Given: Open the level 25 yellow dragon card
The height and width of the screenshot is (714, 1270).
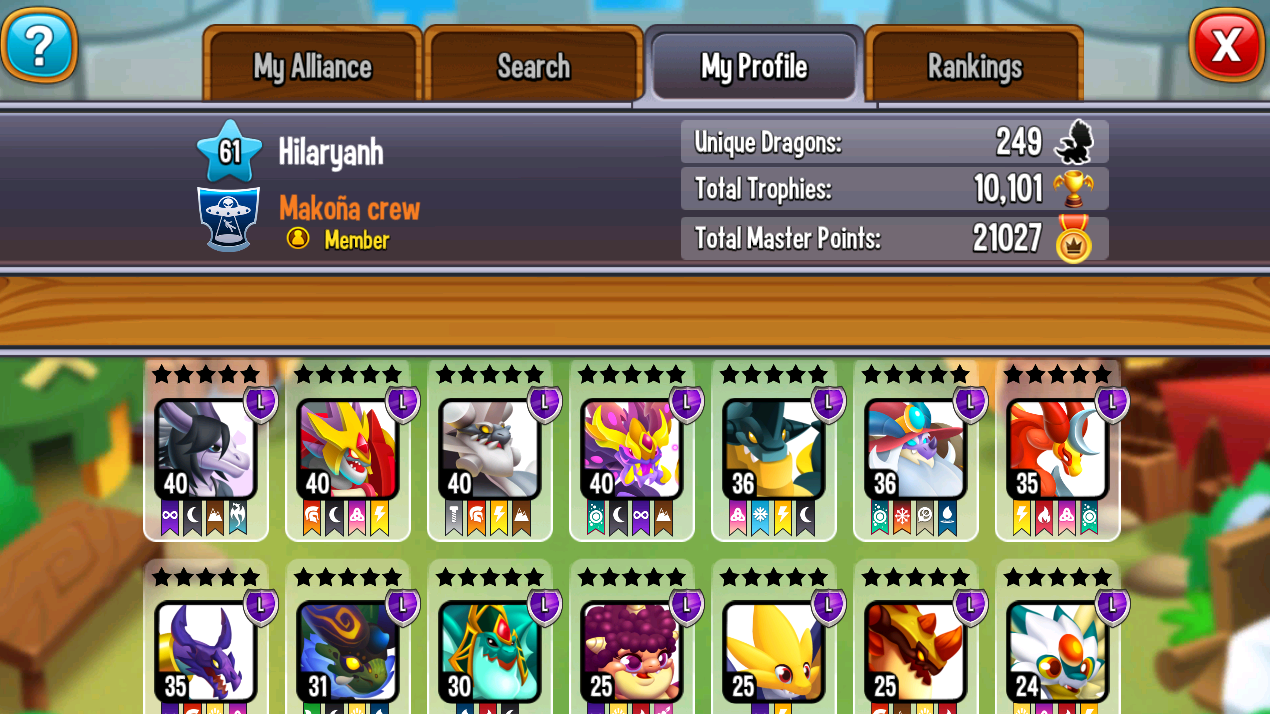Looking at the screenshot, I should point(774,650).
